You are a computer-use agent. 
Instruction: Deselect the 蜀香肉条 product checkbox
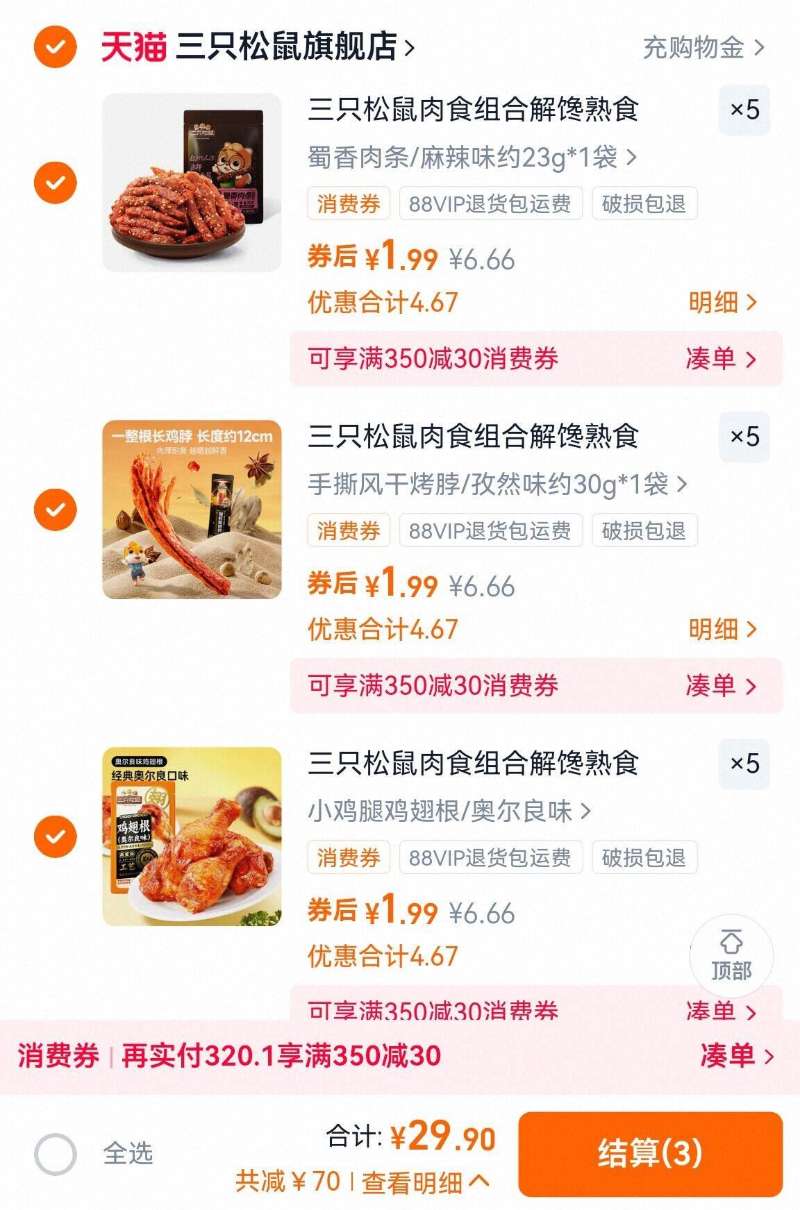[x=53, y=184]
